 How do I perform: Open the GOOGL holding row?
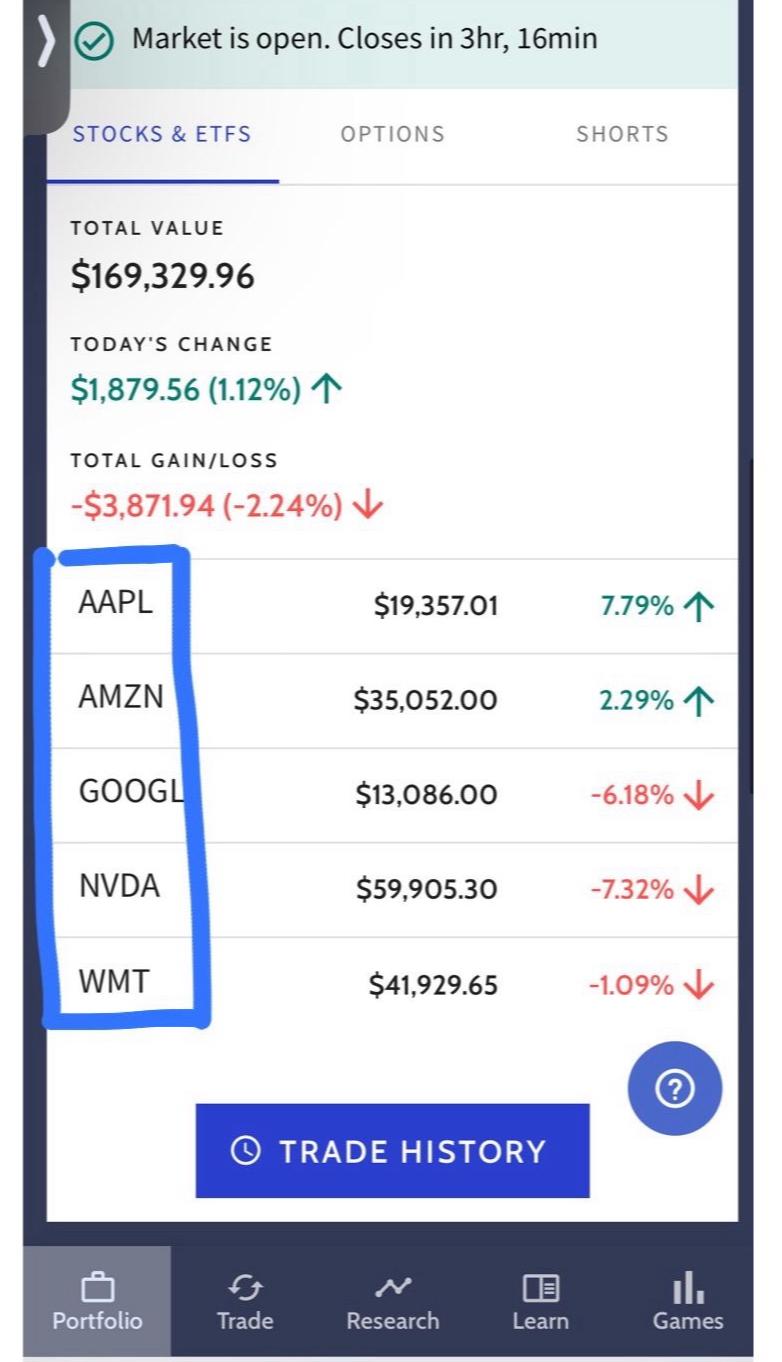392,795
